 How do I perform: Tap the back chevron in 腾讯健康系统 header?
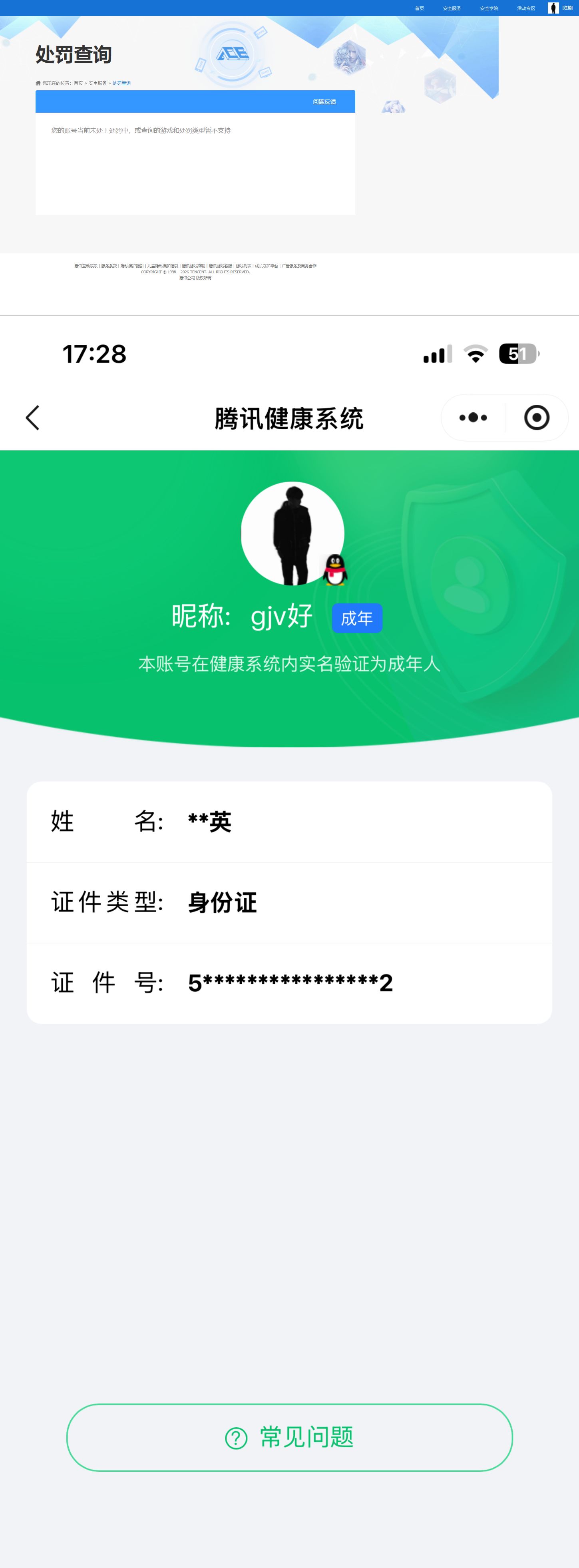[x=32, y=418]
